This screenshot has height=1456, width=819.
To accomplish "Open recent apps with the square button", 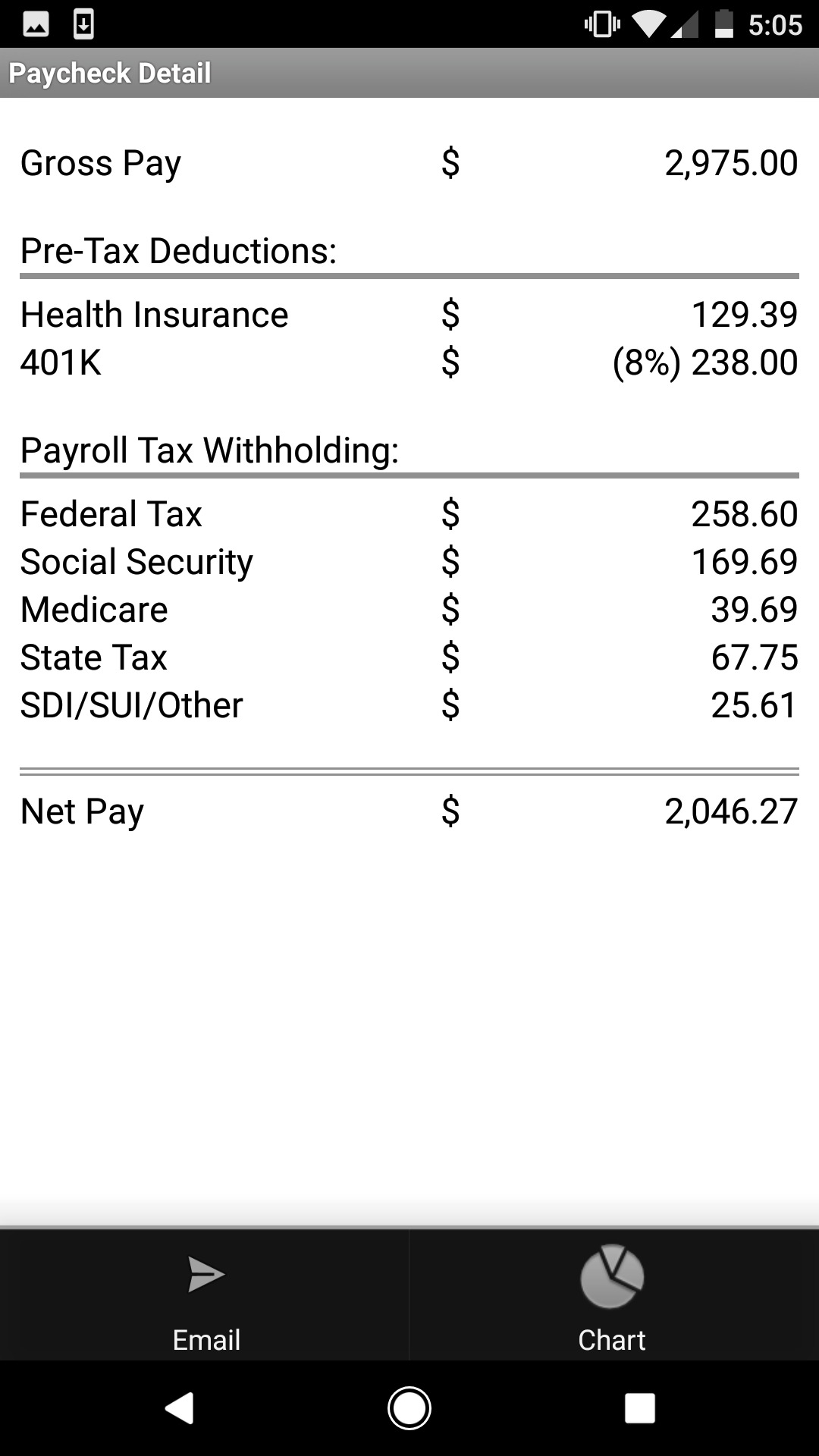I will pos(639,1408).
